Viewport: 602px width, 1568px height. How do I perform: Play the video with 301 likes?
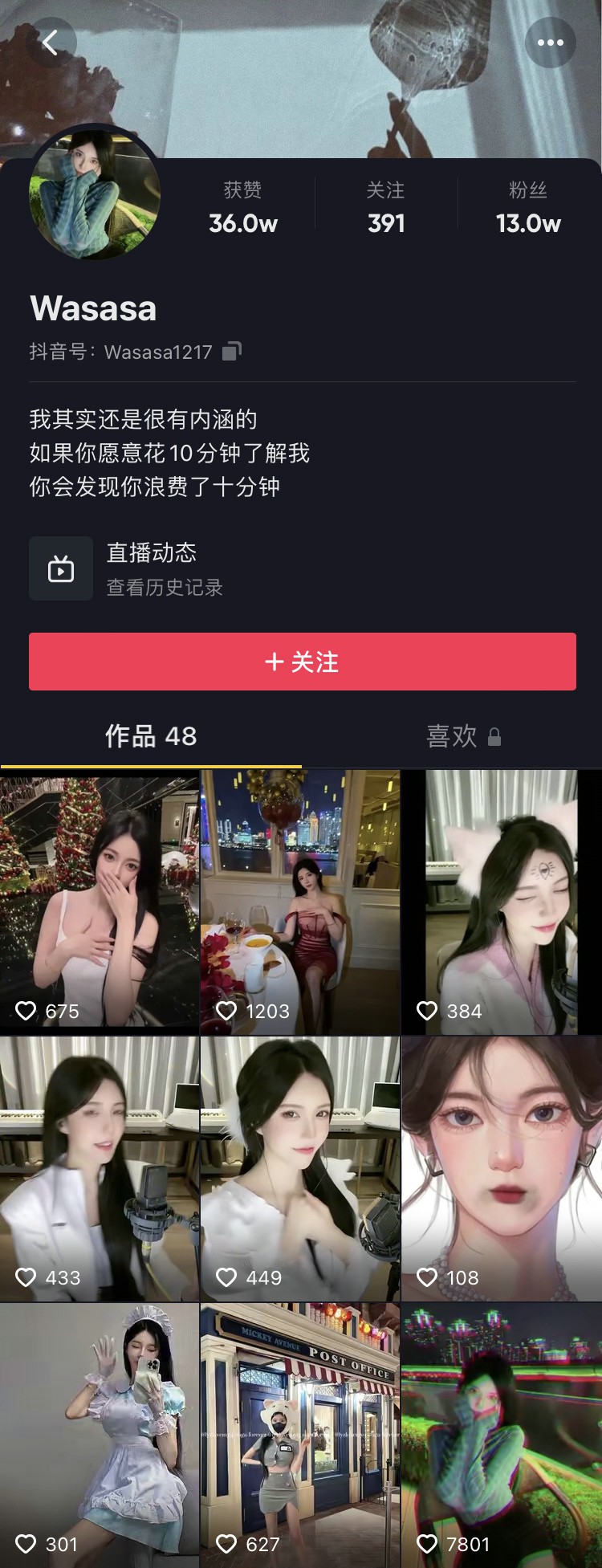(x=100, y=1435)
